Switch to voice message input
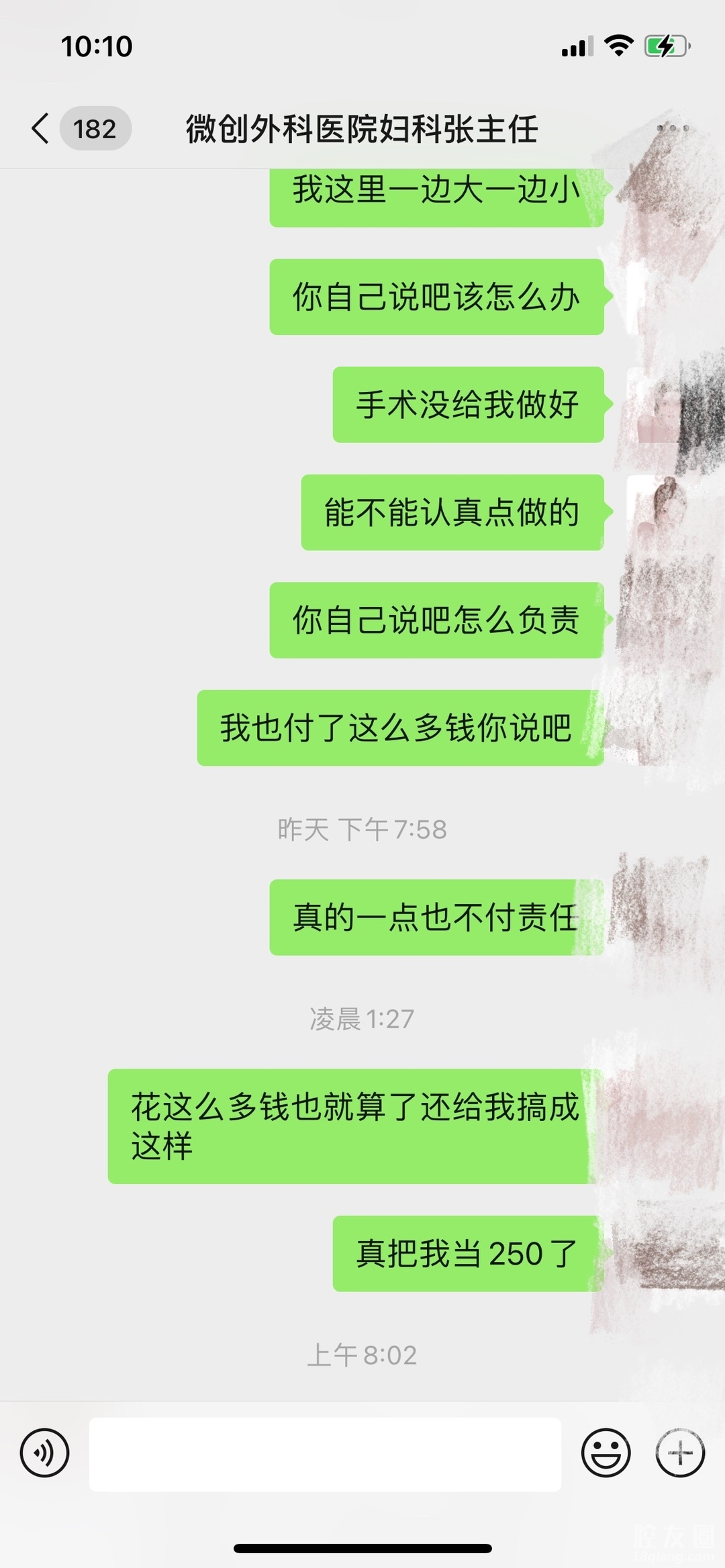Image resolution: width=725 pixels, height=1568 pixels. (44, 1453)
